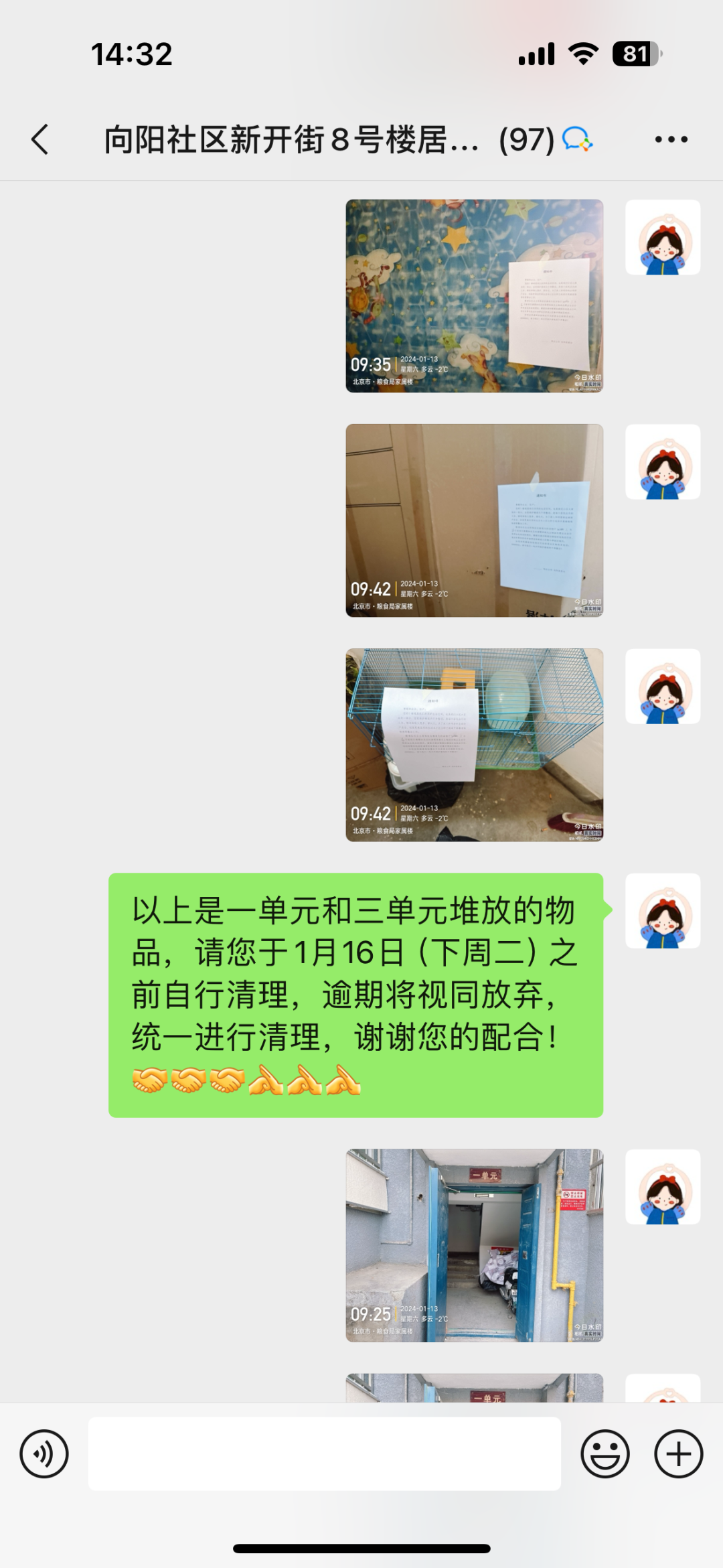Open sender avatar beside the green message
723x1568 pixels.
[x=663, y=911]
